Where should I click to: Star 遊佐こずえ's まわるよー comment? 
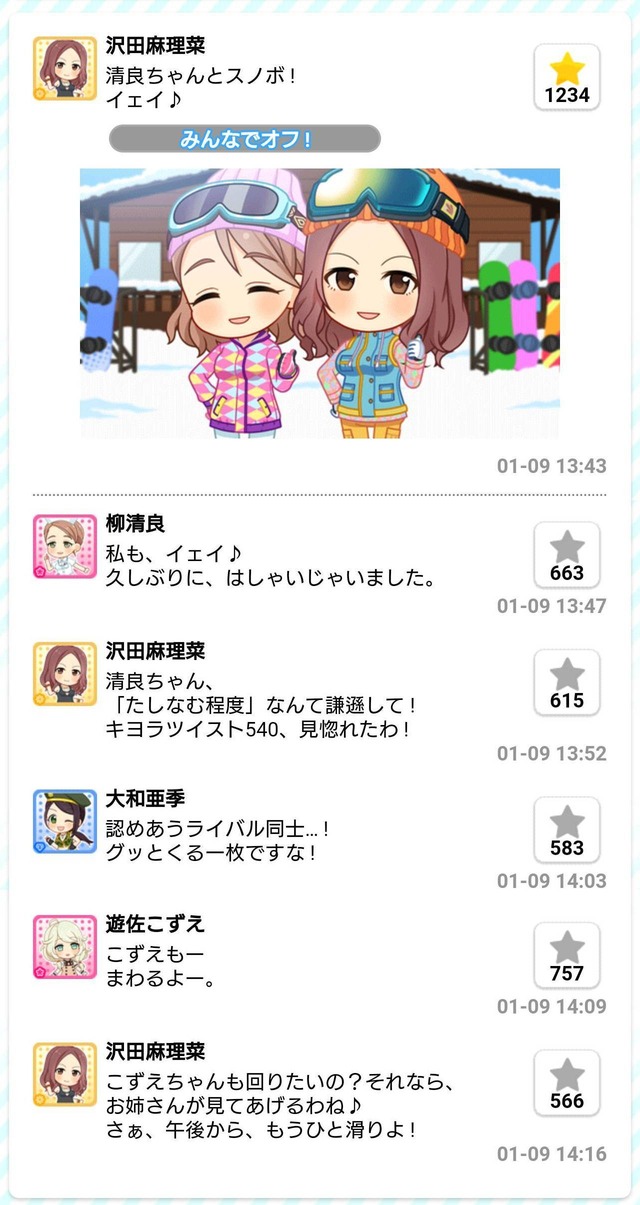click(567, 955)
